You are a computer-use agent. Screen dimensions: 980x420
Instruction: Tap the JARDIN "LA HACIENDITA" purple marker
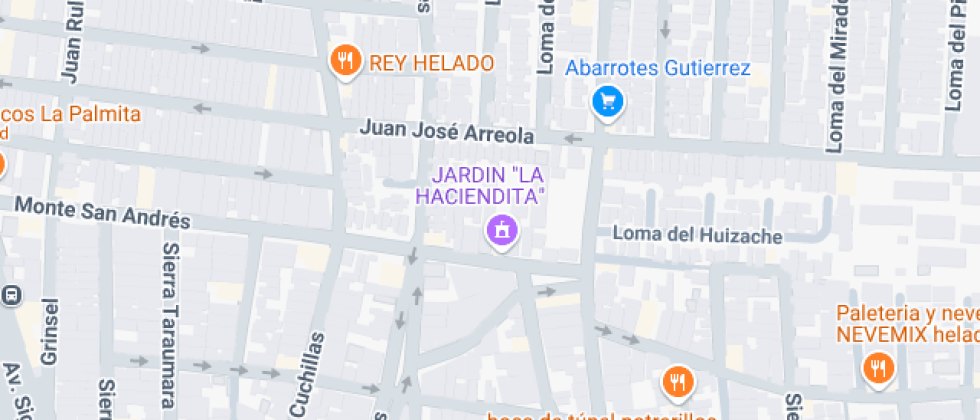coord(501,231)
